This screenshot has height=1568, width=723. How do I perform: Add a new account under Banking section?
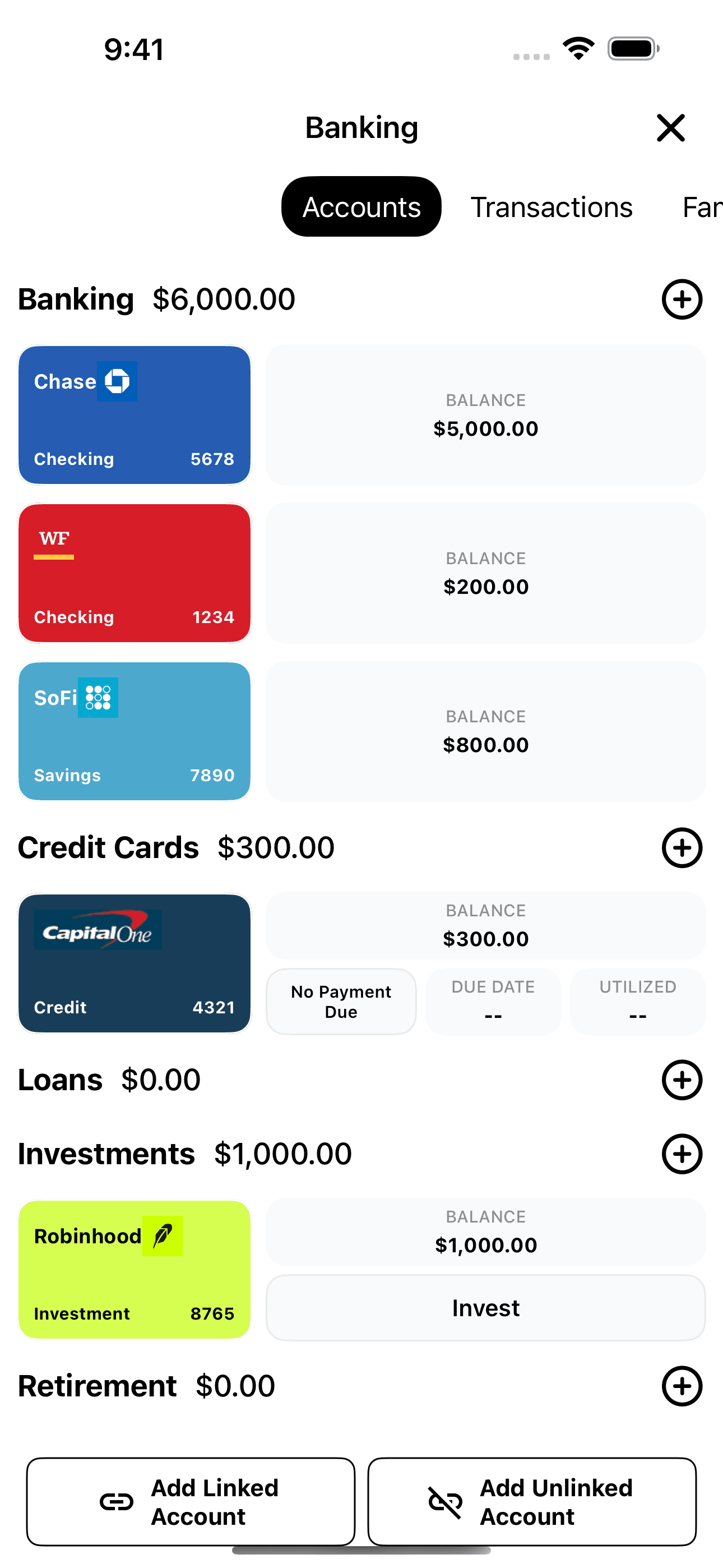(682, 299)
